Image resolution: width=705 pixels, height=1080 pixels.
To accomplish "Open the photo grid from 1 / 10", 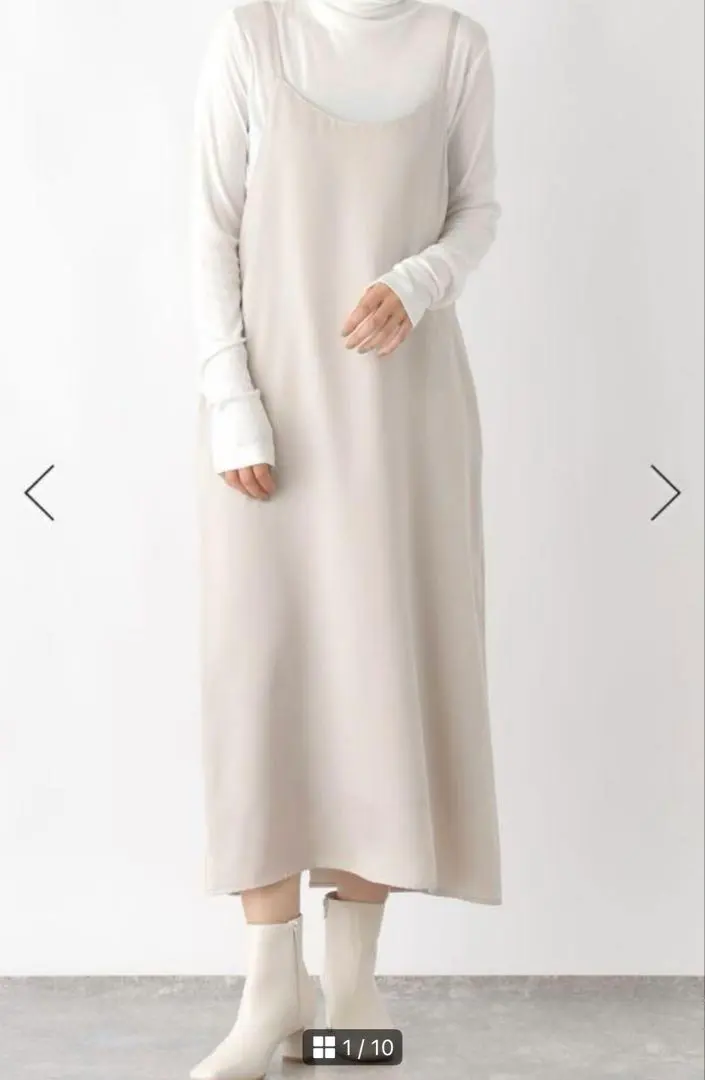I will tap(352, 1047).
